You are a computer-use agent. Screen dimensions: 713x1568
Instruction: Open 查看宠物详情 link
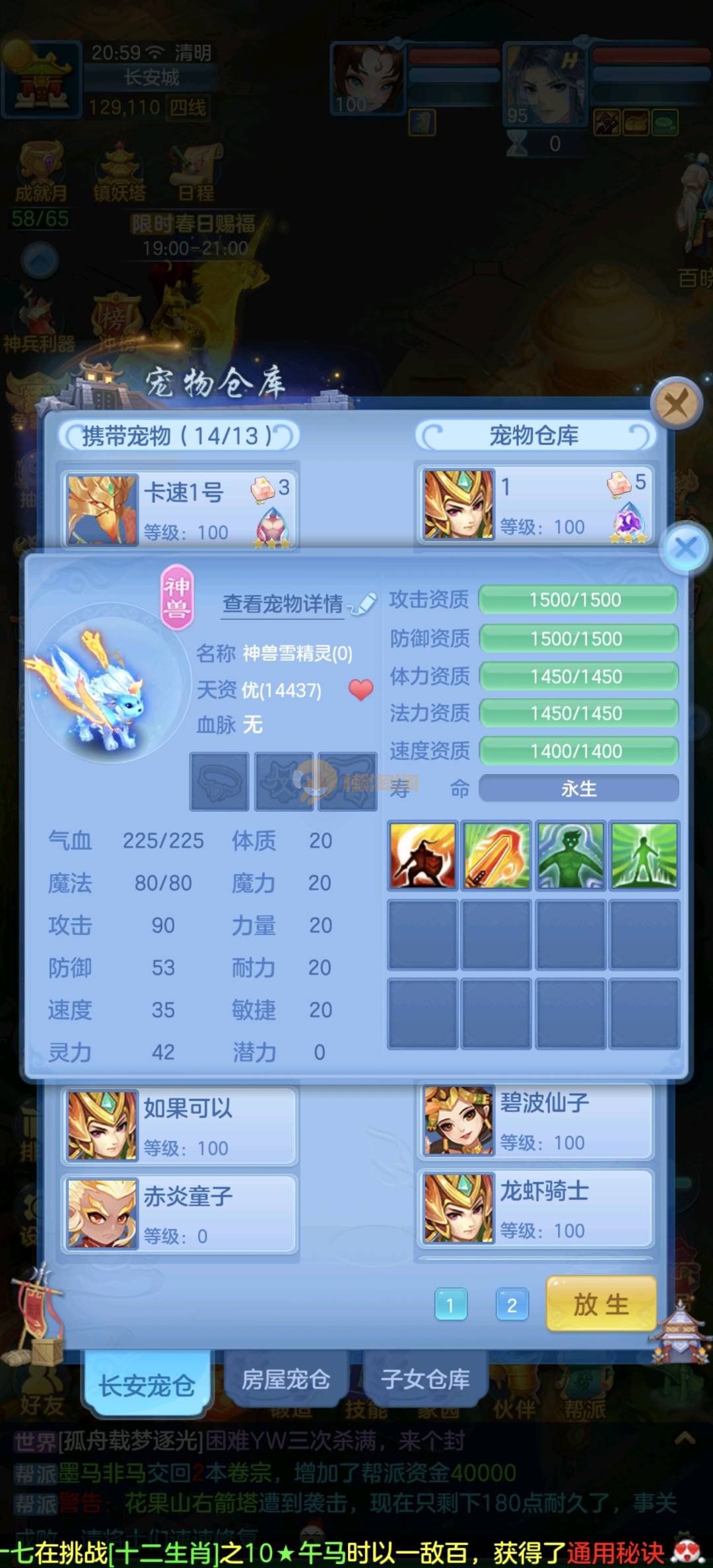click(x=283, y=603)
